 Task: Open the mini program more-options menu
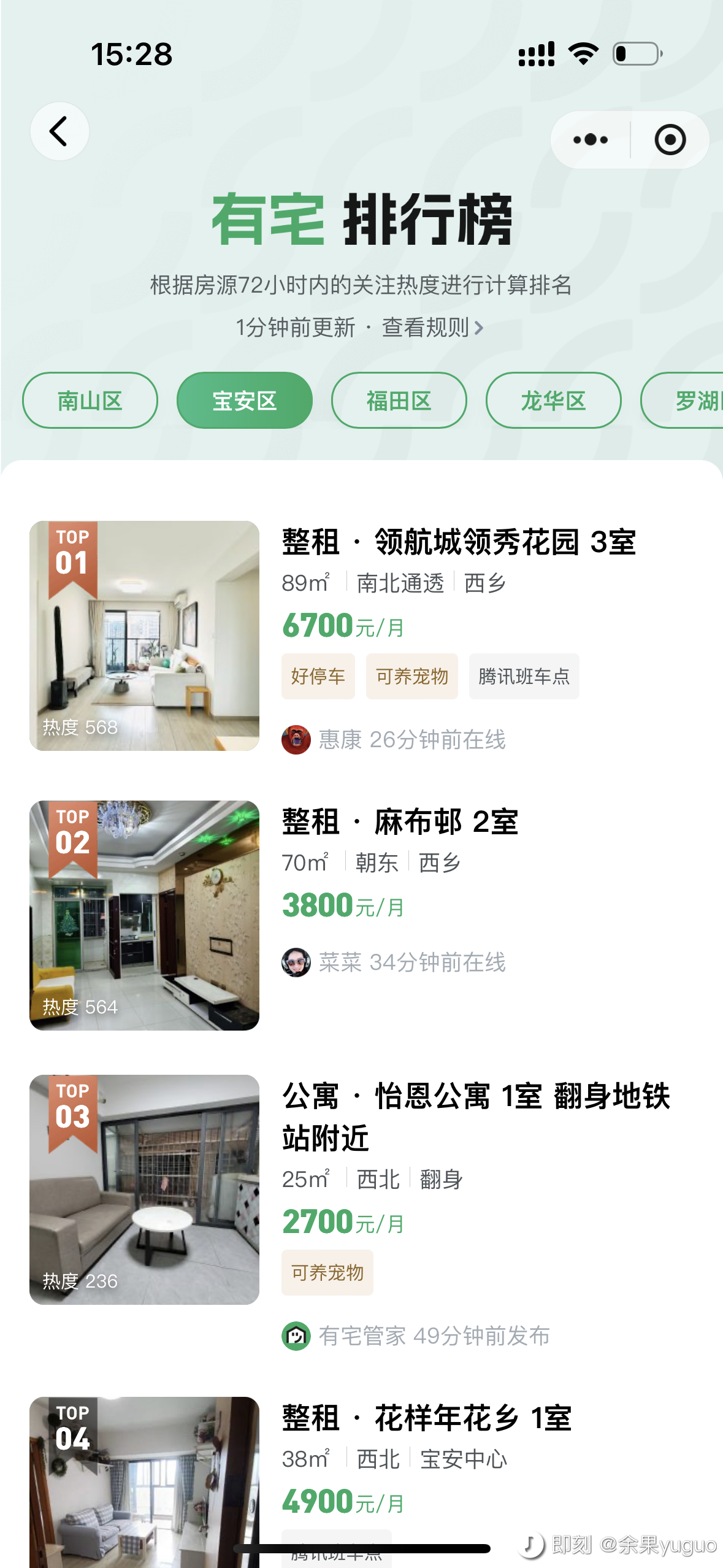tap(591, 140)
